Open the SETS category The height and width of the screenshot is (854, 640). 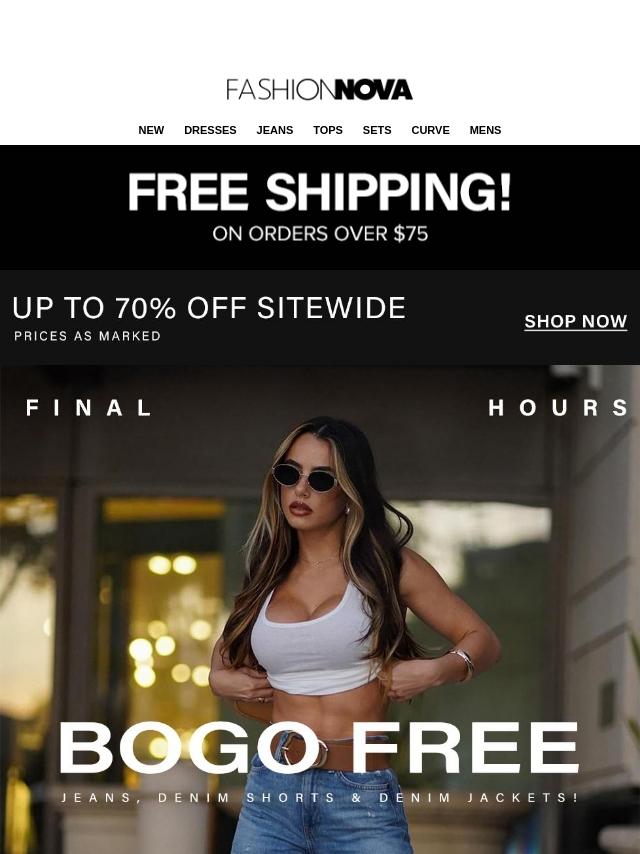point(377,130)
